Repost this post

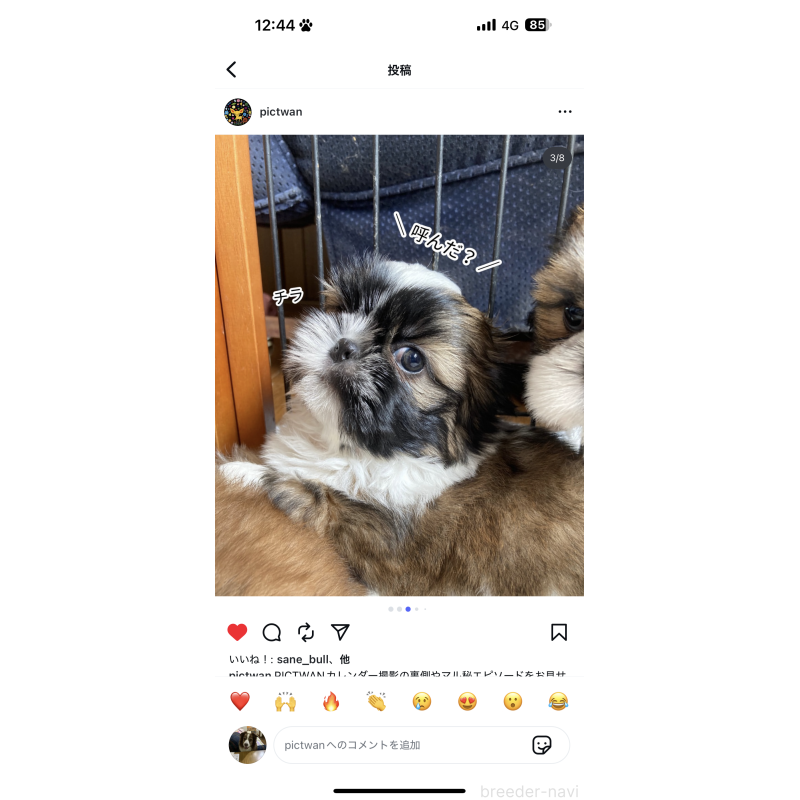pos(306,632)
